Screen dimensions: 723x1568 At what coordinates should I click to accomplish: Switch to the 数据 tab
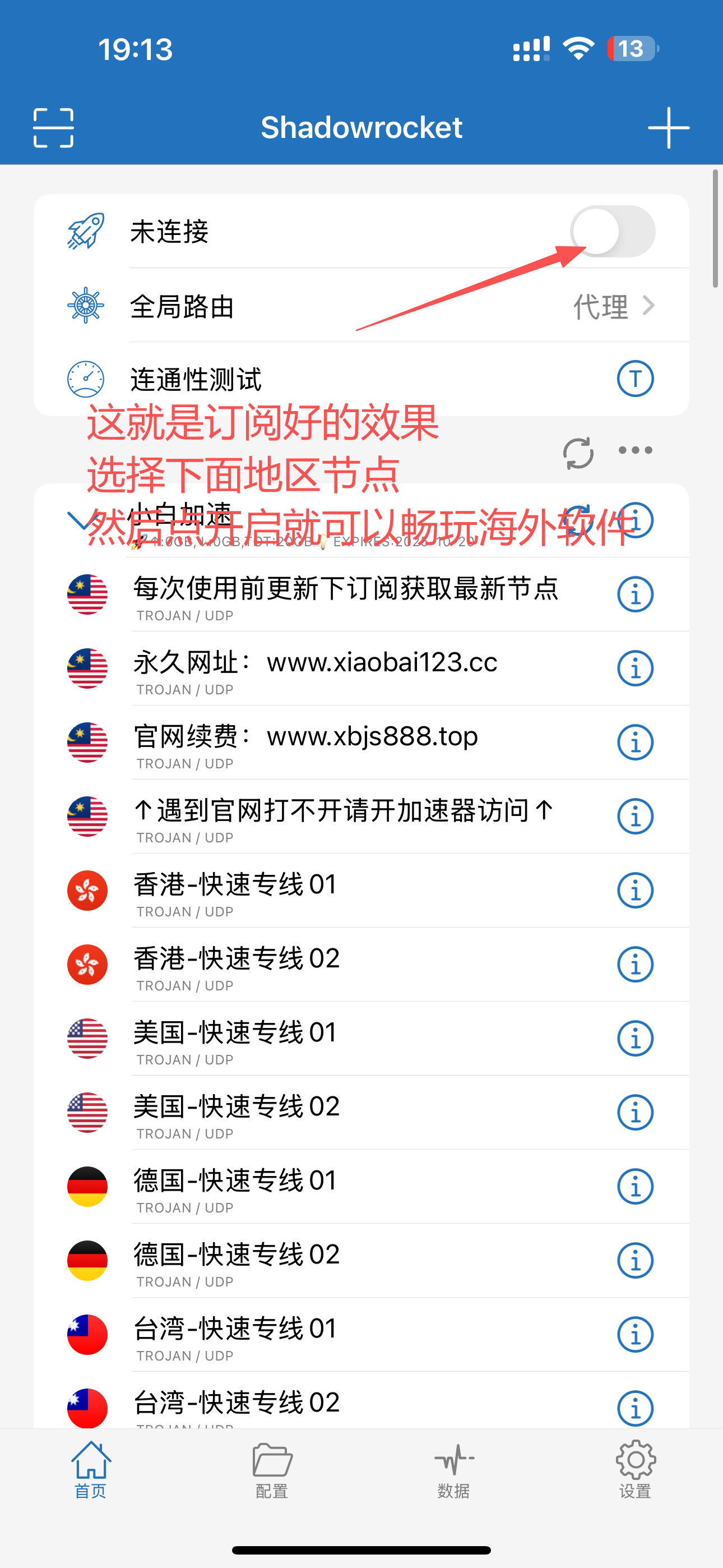(453, 1469)
